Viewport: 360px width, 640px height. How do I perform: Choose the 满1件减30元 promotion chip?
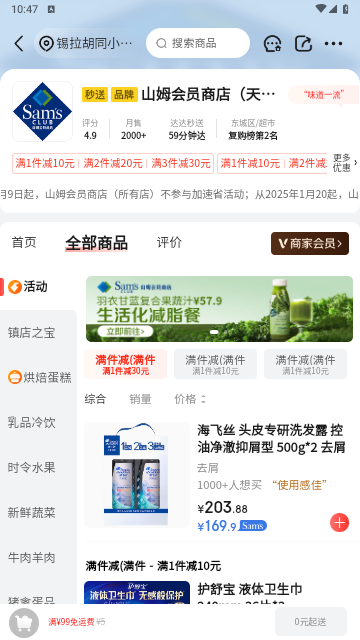tap(125, 364)
